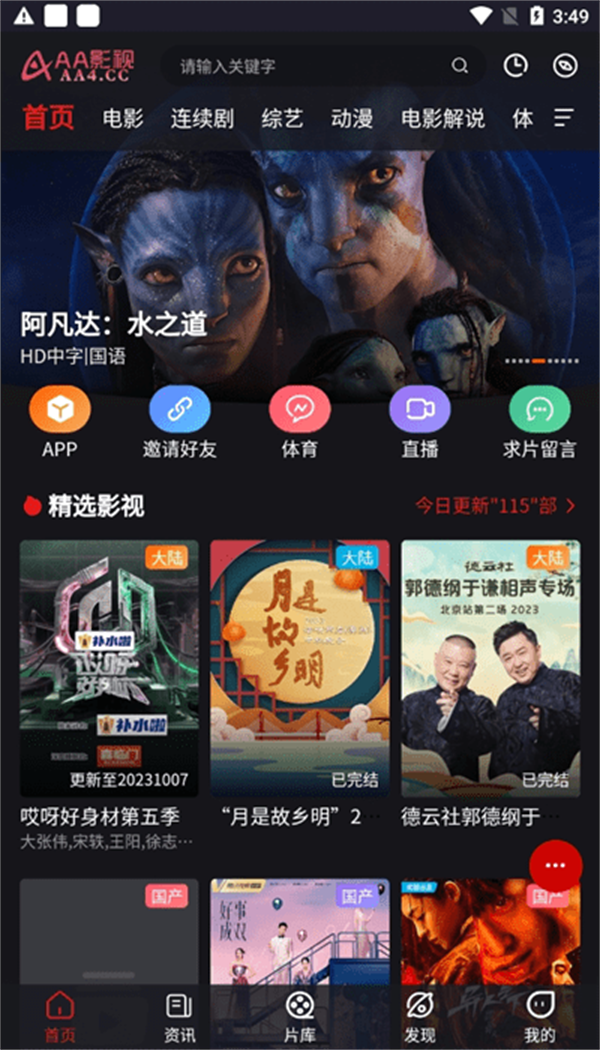600x1050 pixels.
Task: Open the 直播 shortcut
Action: pyautogui.click(x=420, y=422)
